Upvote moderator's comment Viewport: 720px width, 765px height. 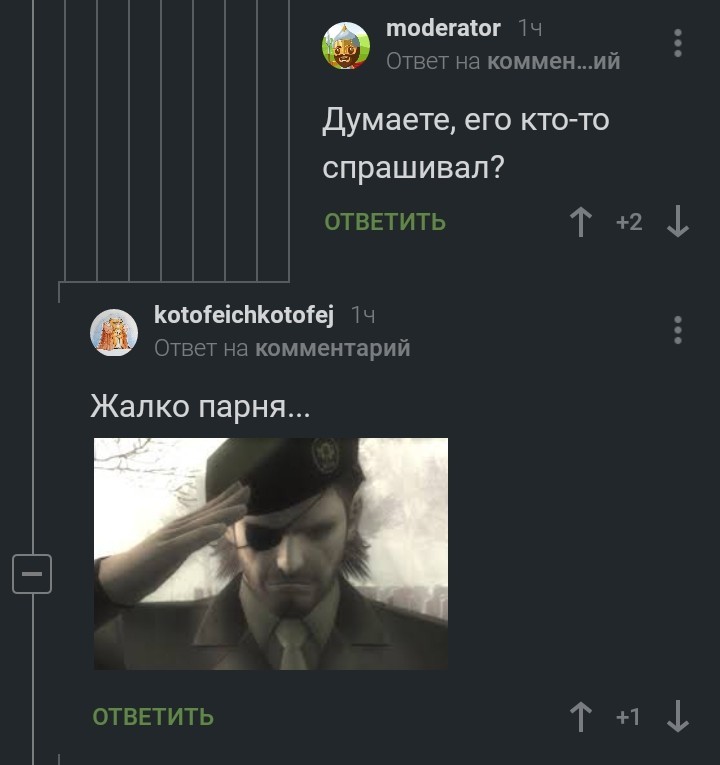point(580,222)
